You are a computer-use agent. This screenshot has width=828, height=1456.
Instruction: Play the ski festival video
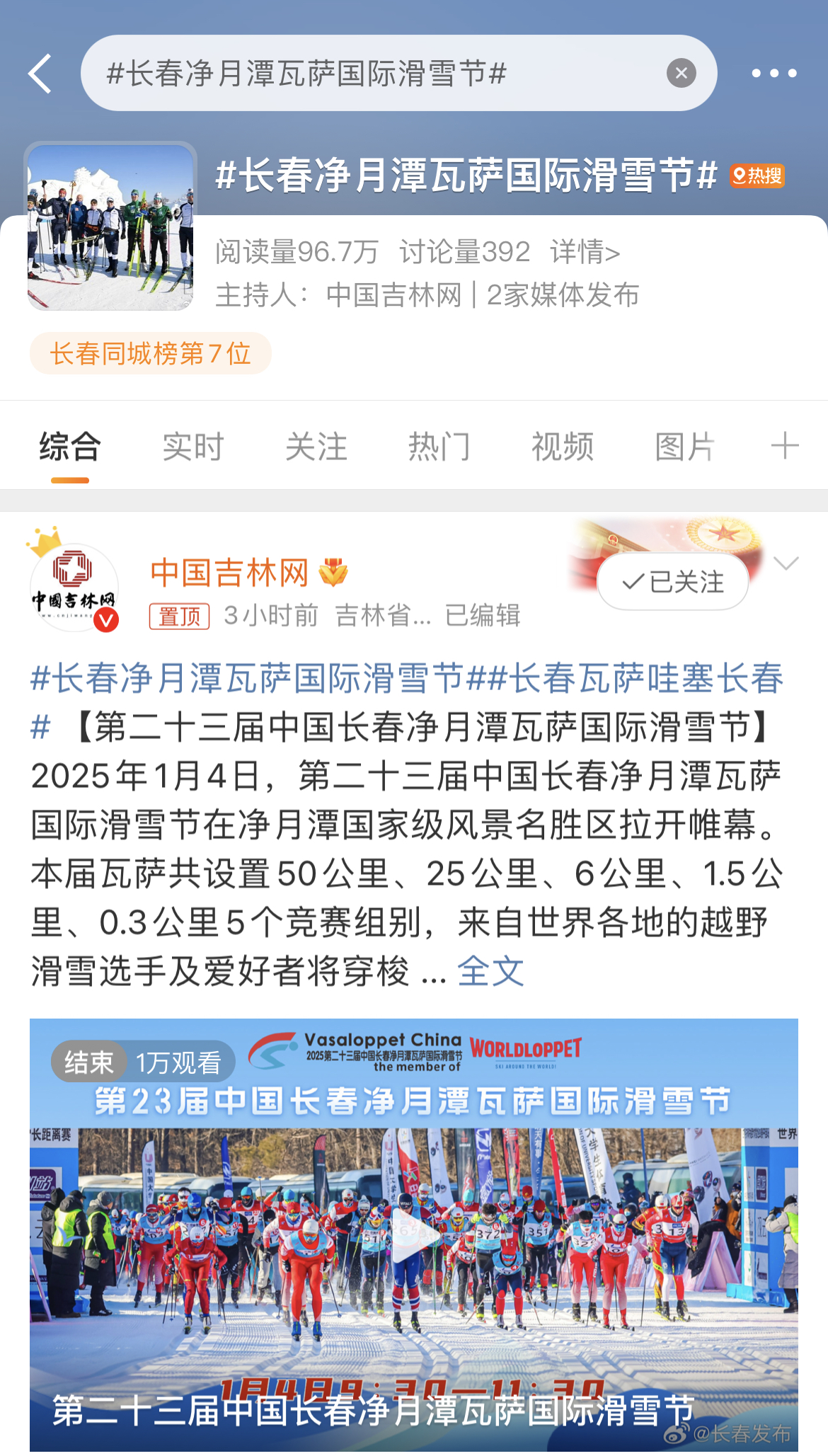pyautogui.click(x=414, y=1235)
